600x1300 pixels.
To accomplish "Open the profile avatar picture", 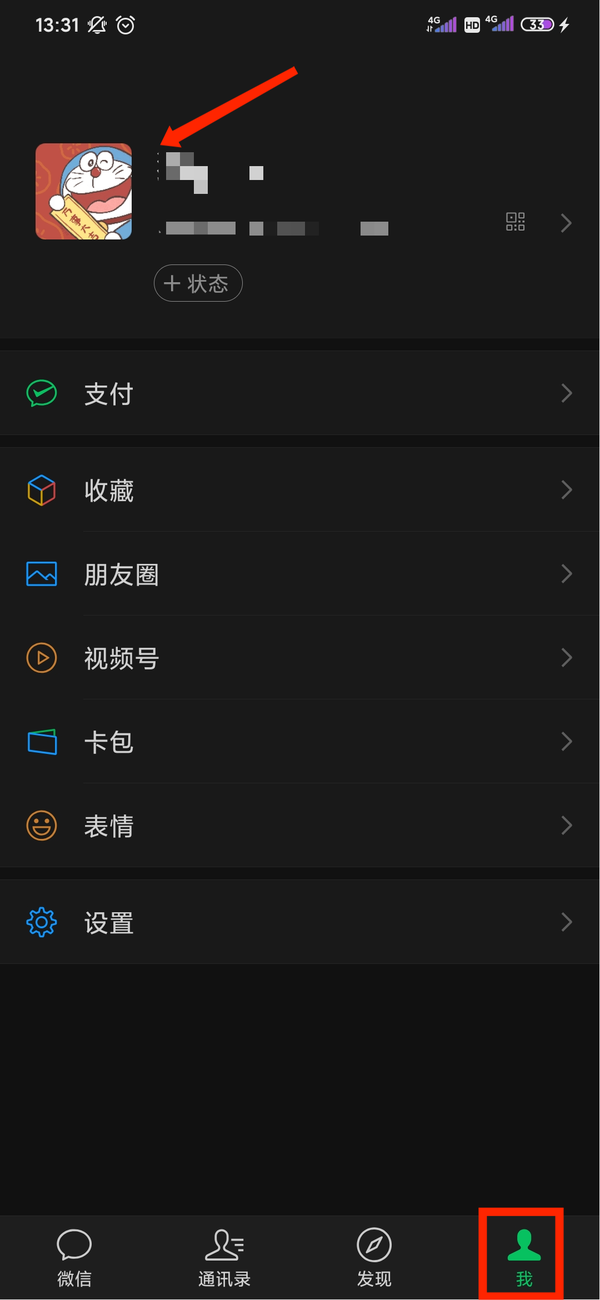I will click(x=84, y=191).
